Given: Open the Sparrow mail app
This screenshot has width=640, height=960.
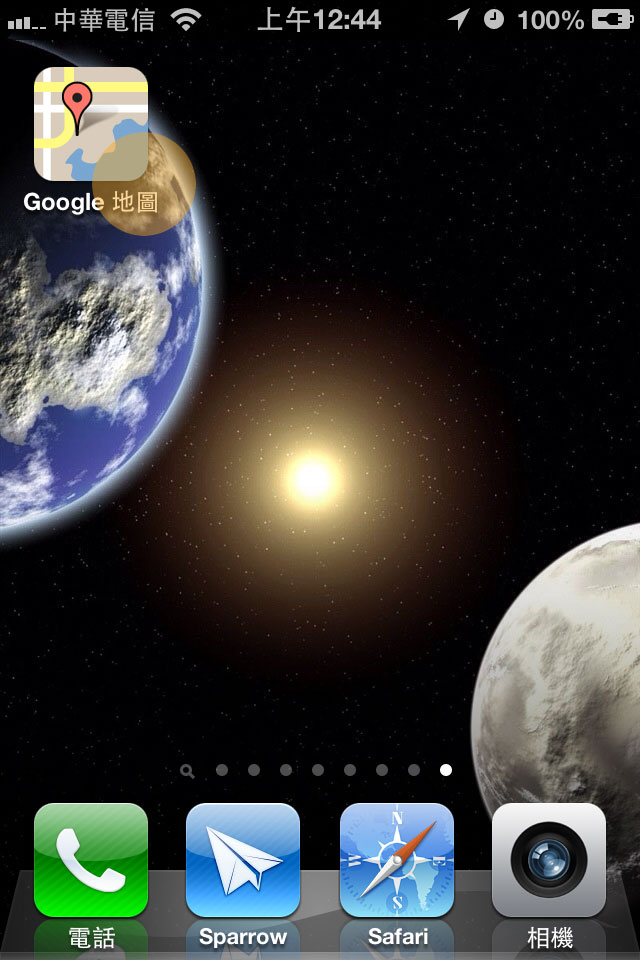Looking at the screenshot, I should pyautogui.click(x=243, y=860).
